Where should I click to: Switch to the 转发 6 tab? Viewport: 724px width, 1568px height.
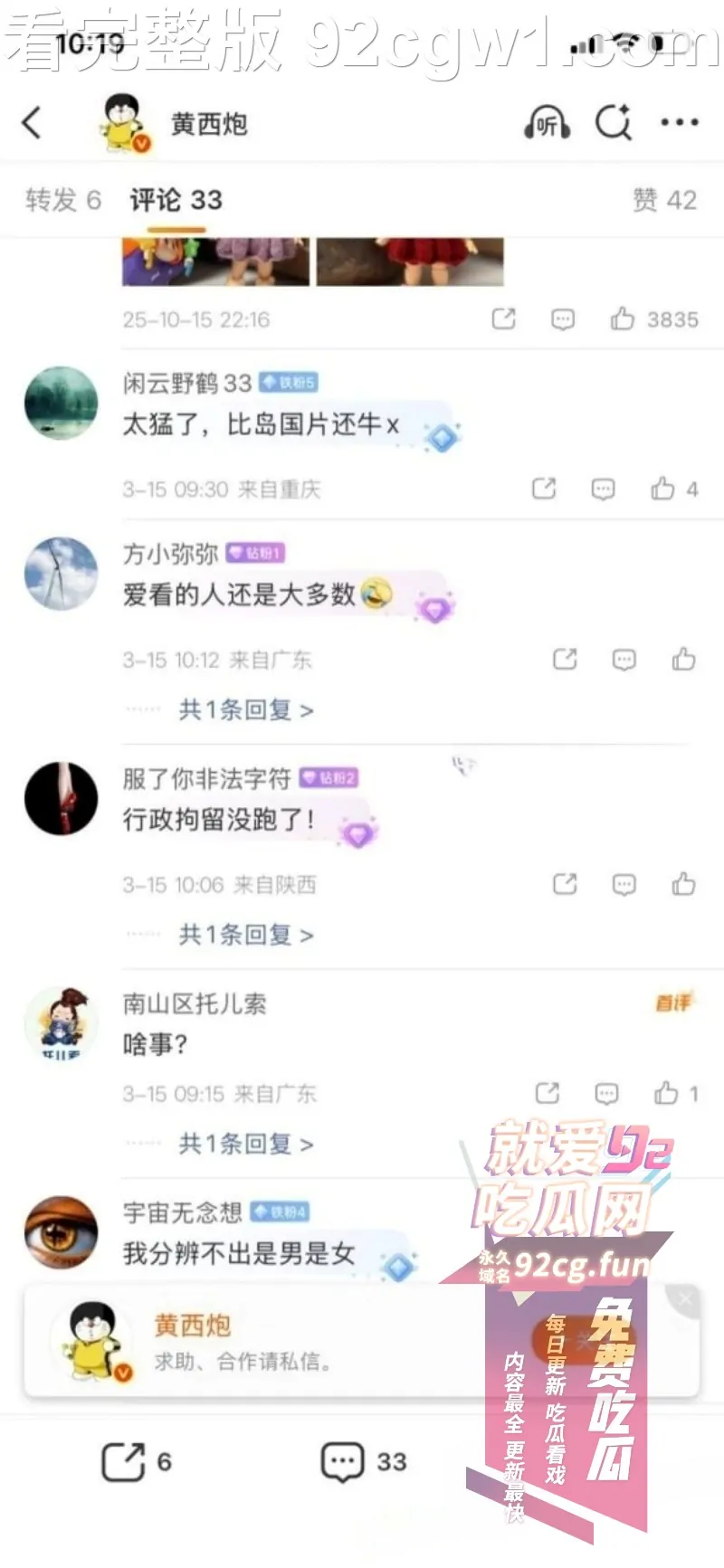tap(62, 200)
